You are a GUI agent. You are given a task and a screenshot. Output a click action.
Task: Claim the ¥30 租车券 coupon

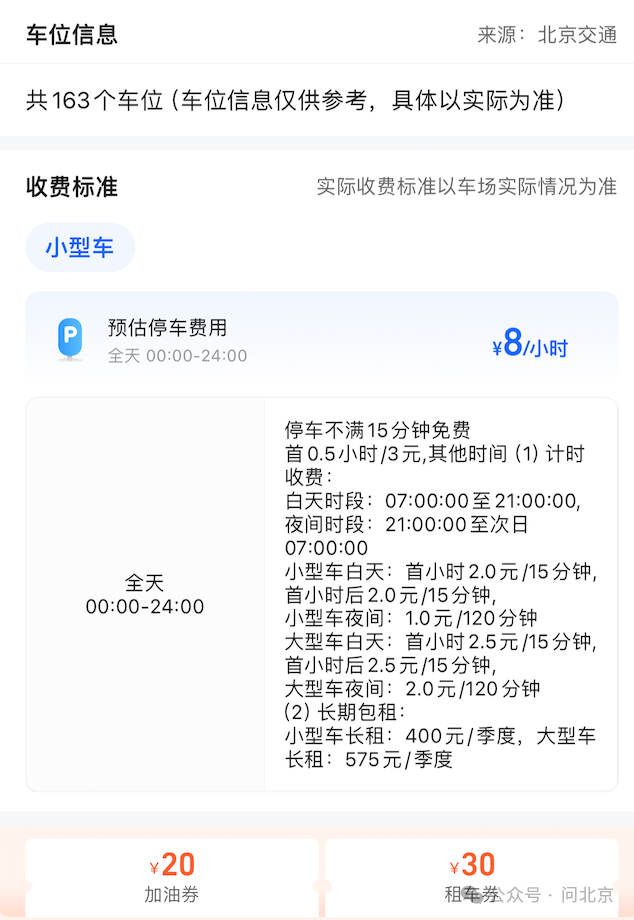click(471, 876)
